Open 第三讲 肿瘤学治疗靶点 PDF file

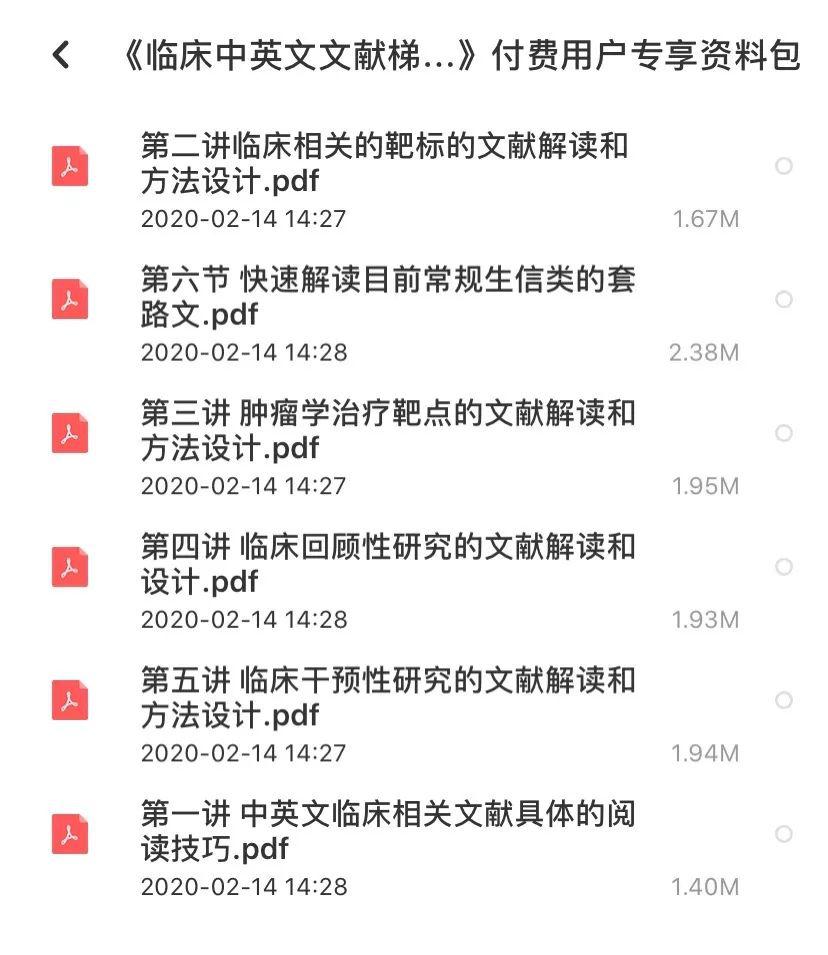tap(388, 431)
